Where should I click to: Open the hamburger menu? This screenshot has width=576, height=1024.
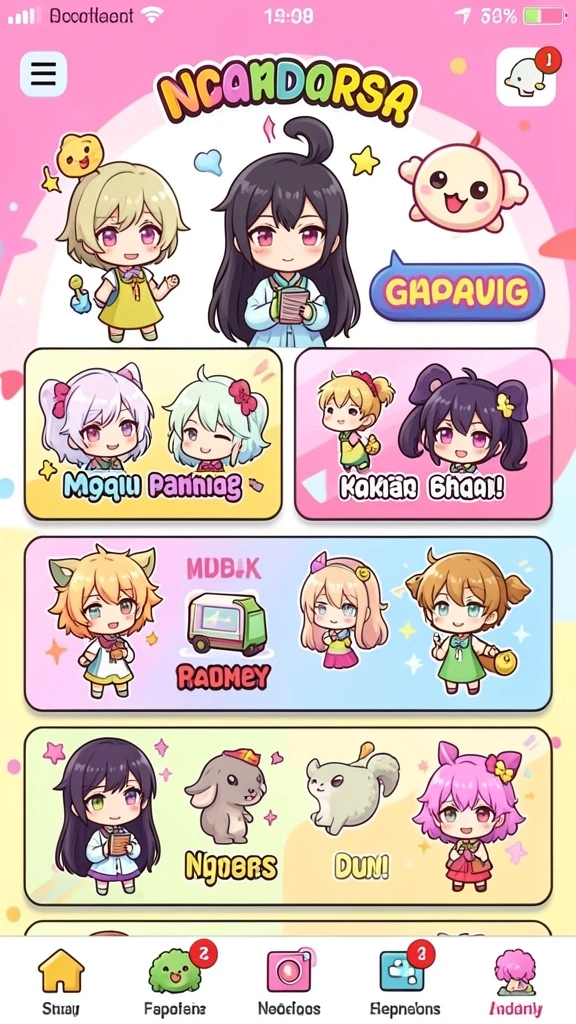click(x=43, y=74)
